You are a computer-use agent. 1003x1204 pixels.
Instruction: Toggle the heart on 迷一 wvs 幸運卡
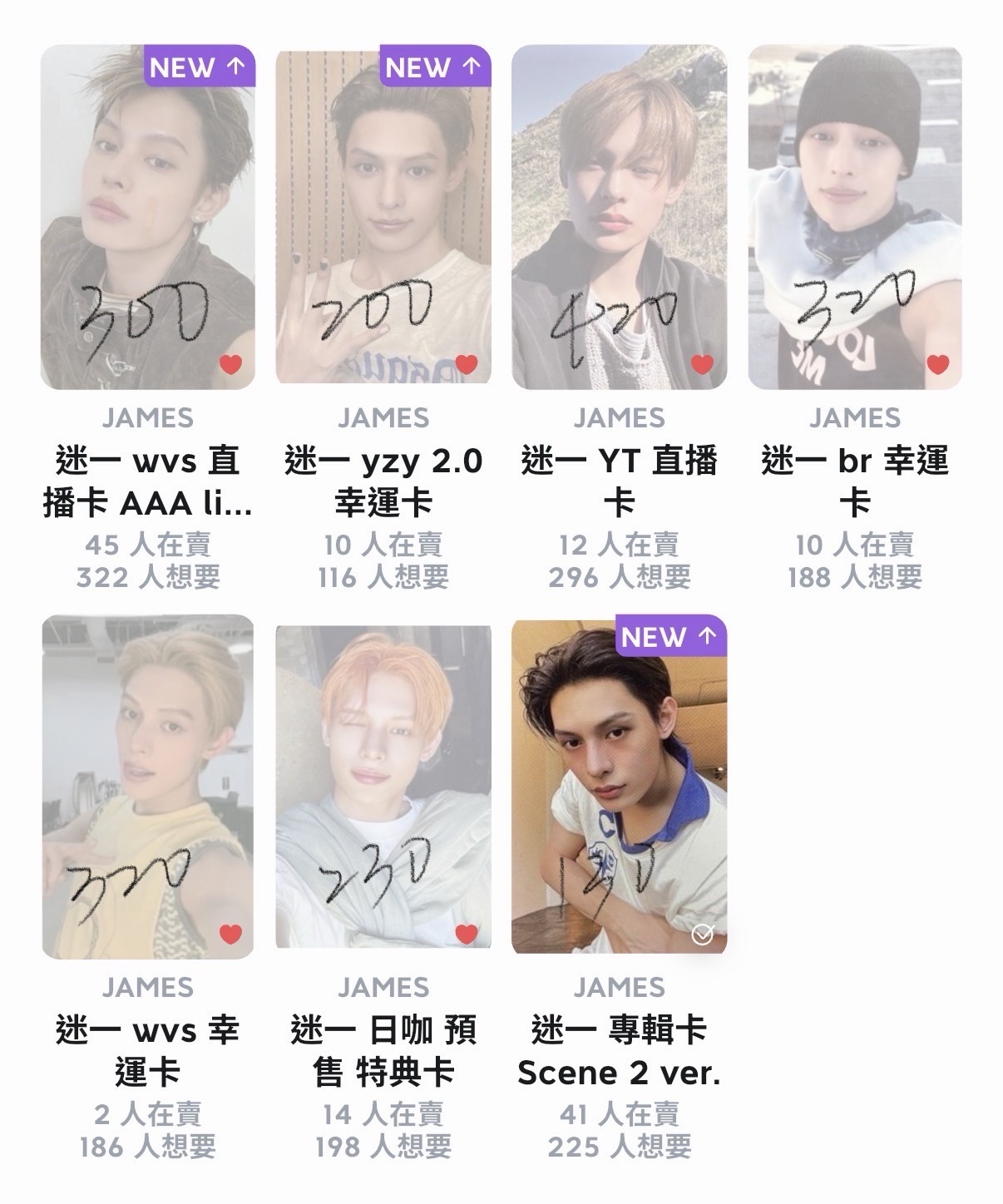tap(230, 934)
